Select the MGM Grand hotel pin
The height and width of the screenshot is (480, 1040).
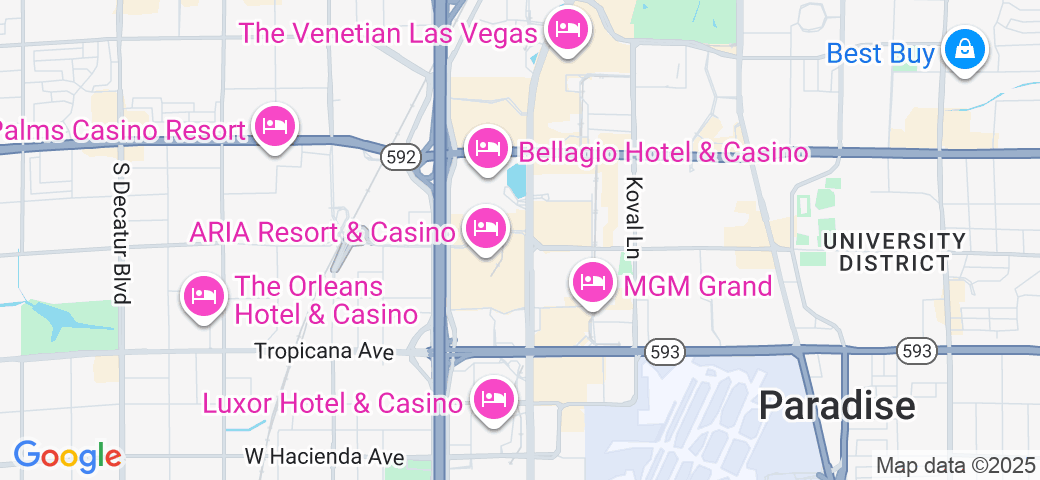pyautogui.click(x=592, y=282)
